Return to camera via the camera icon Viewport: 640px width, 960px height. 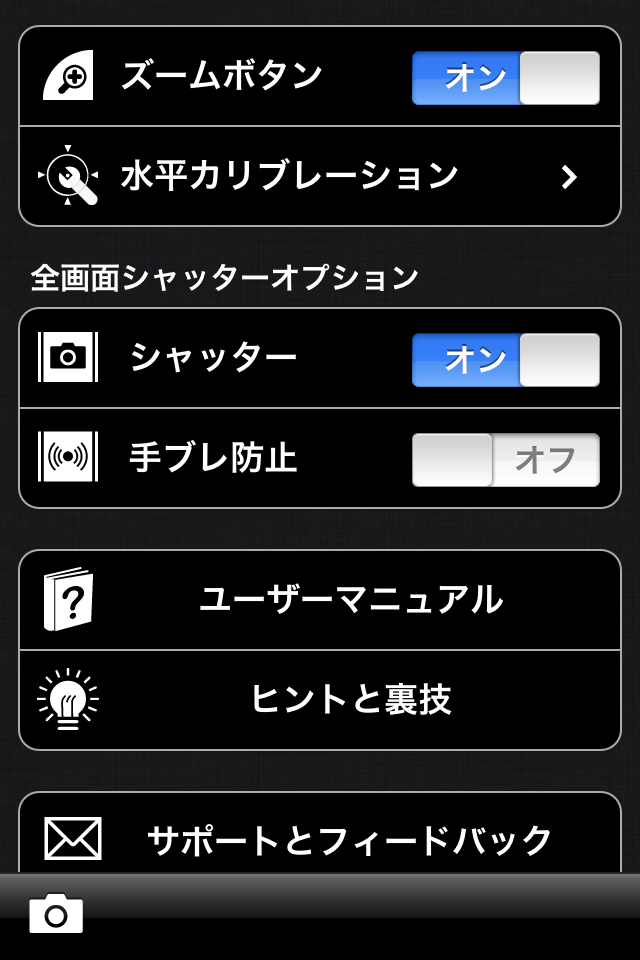click(x=56, y=914)
